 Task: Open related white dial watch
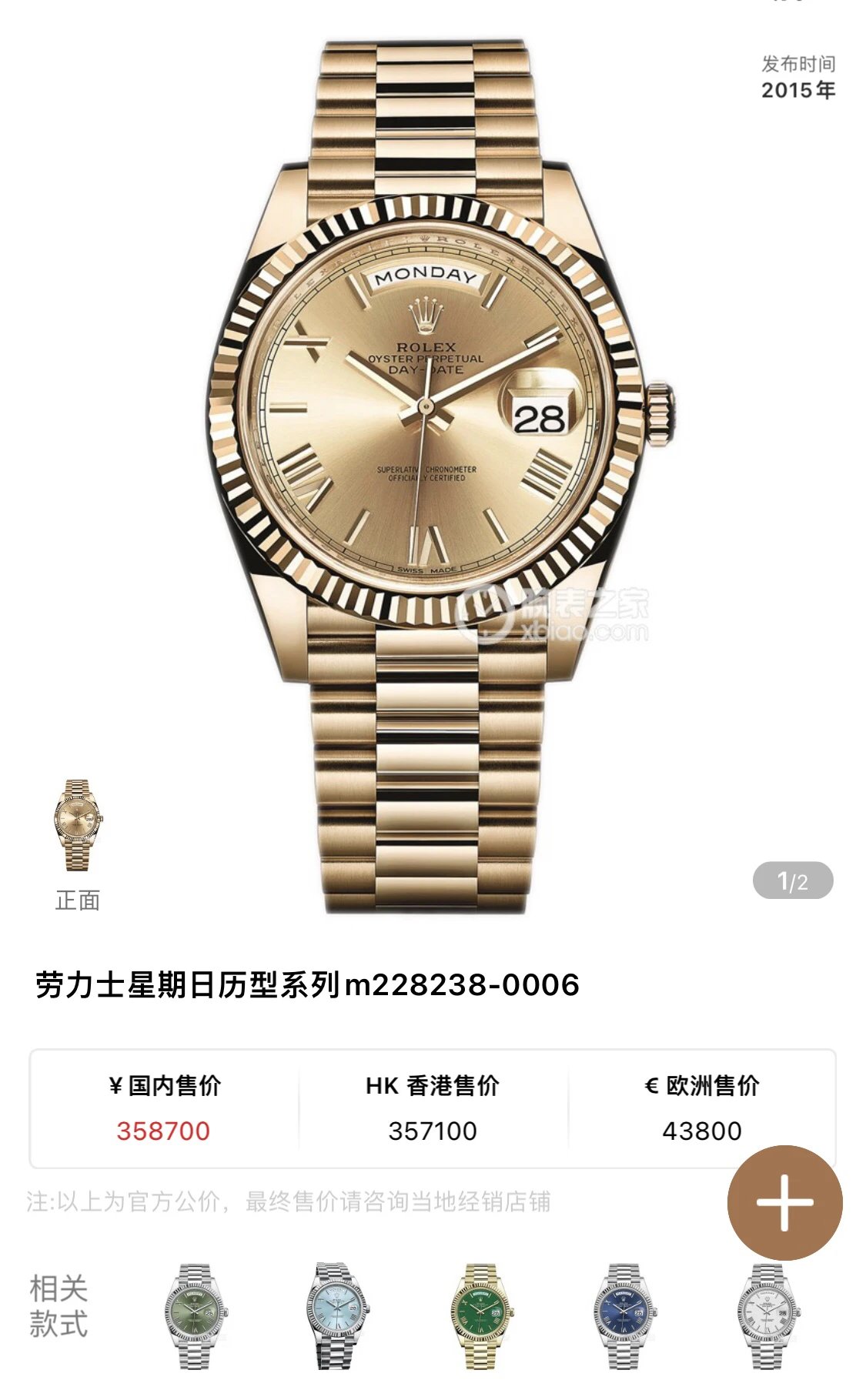[x=768, y=1316]
